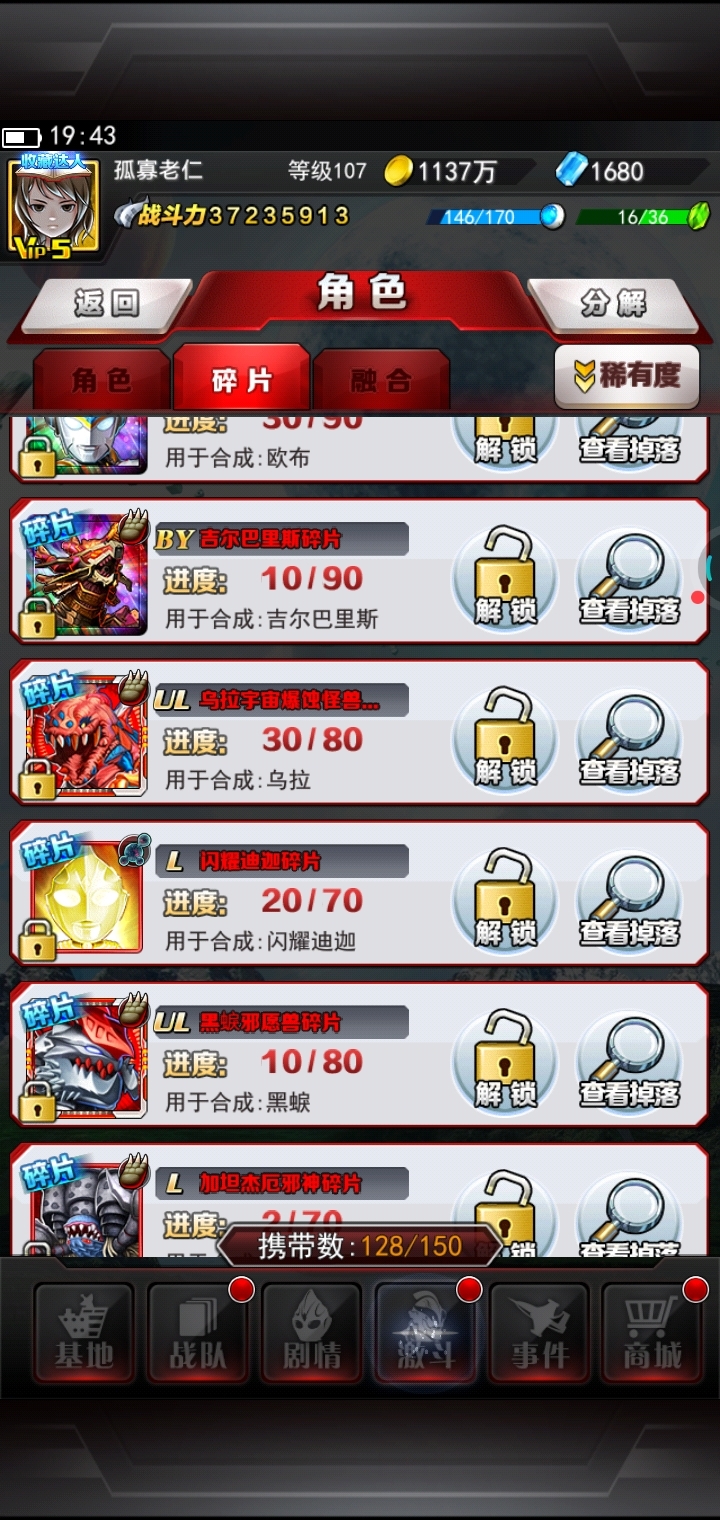
Task: Open the 分解 decompose button
Action: [613, 304]
